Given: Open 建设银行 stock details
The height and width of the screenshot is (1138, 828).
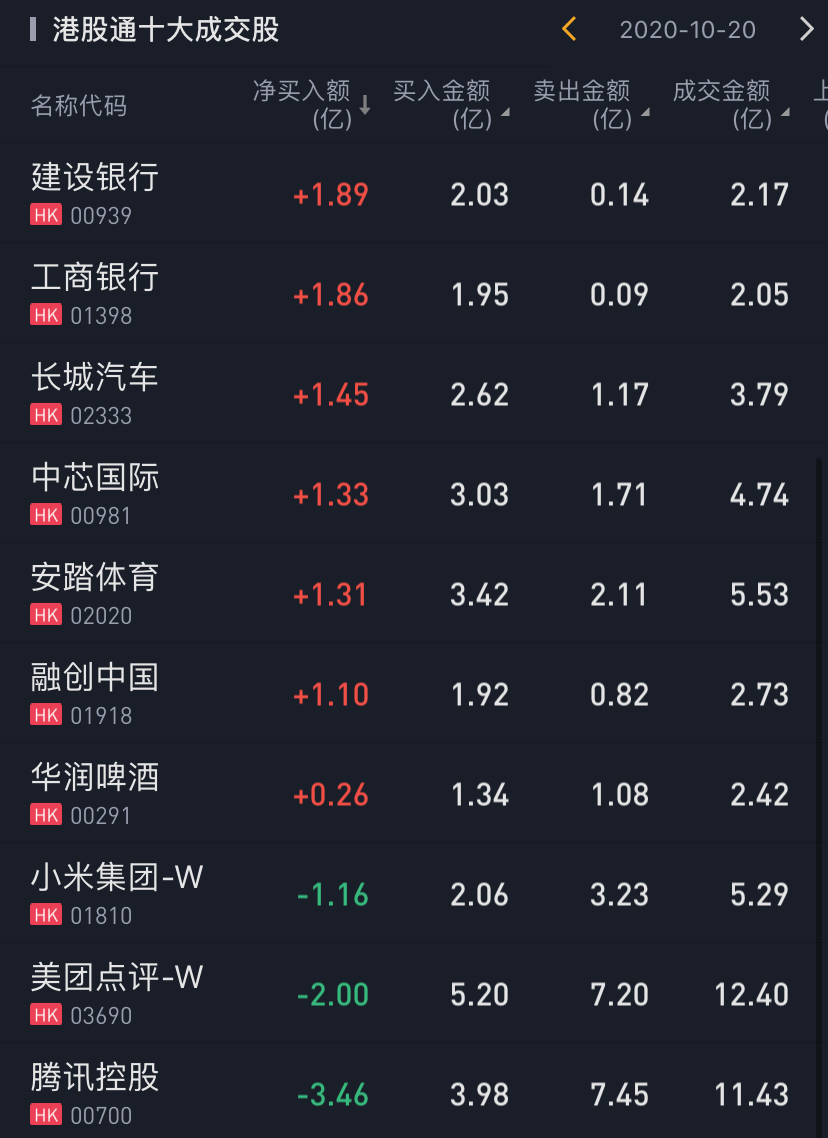Looking at the screenshot, I should [x=96, y=192].
